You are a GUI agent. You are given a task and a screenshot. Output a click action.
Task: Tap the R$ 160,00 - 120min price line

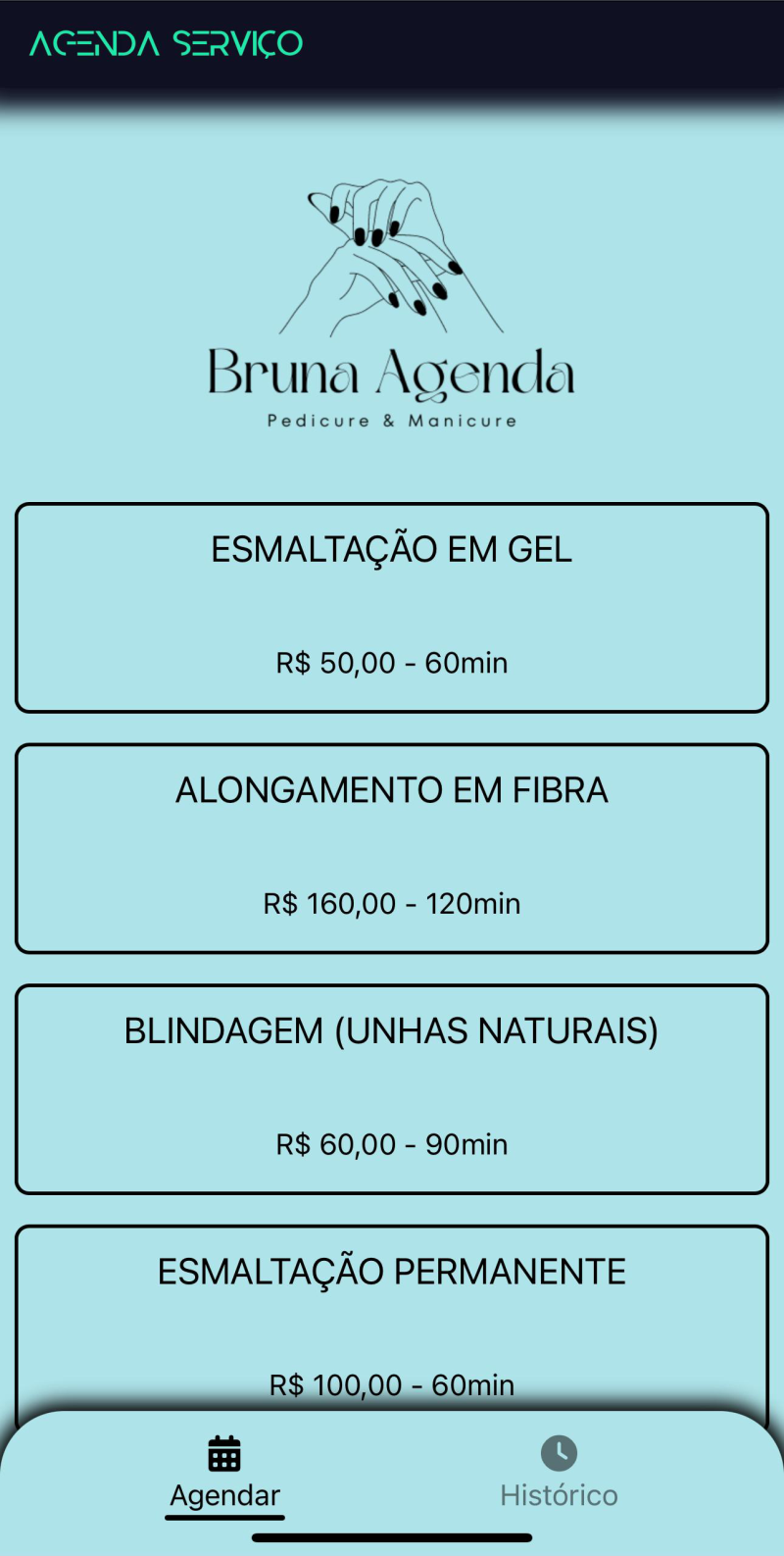(x=391, y=903)
